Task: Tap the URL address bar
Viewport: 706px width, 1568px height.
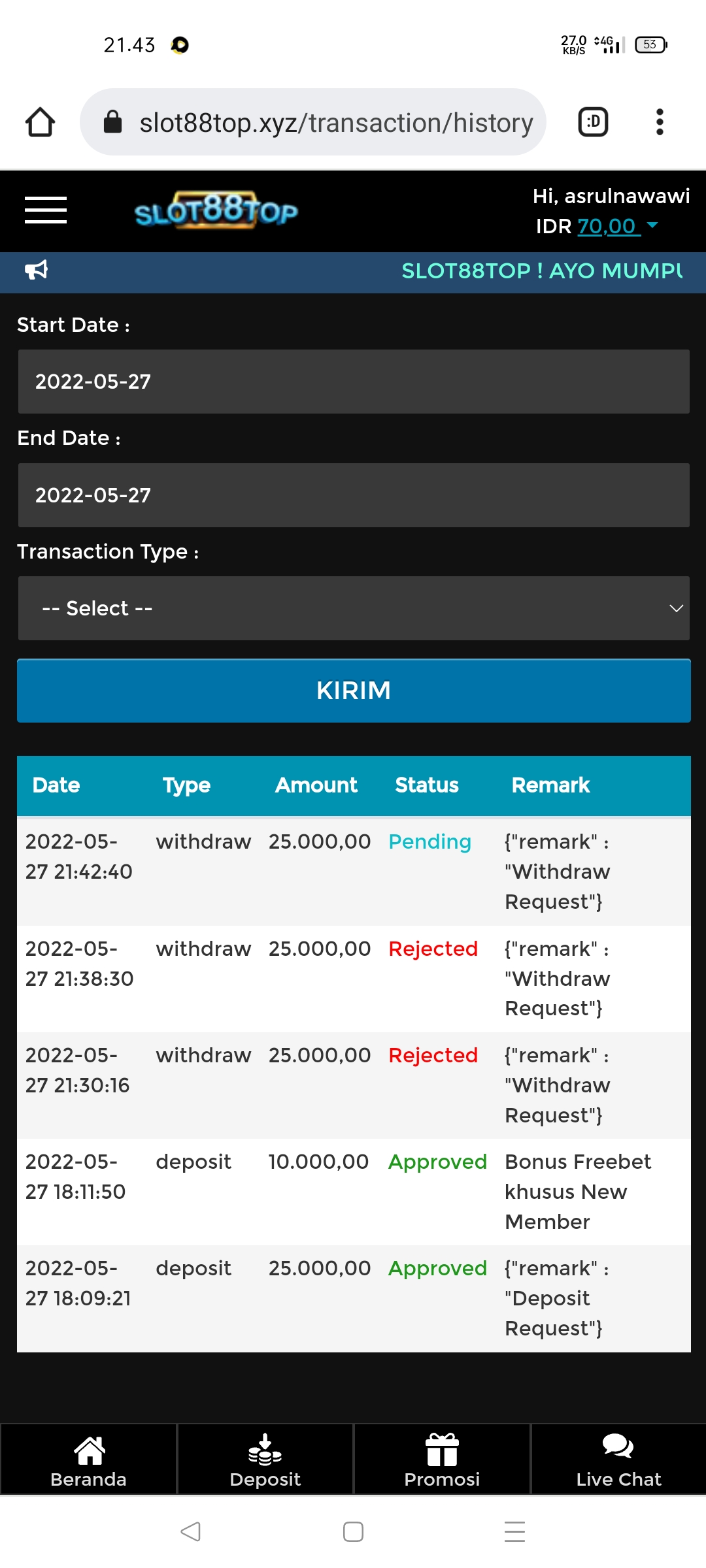Action: (x=314, y=122)
